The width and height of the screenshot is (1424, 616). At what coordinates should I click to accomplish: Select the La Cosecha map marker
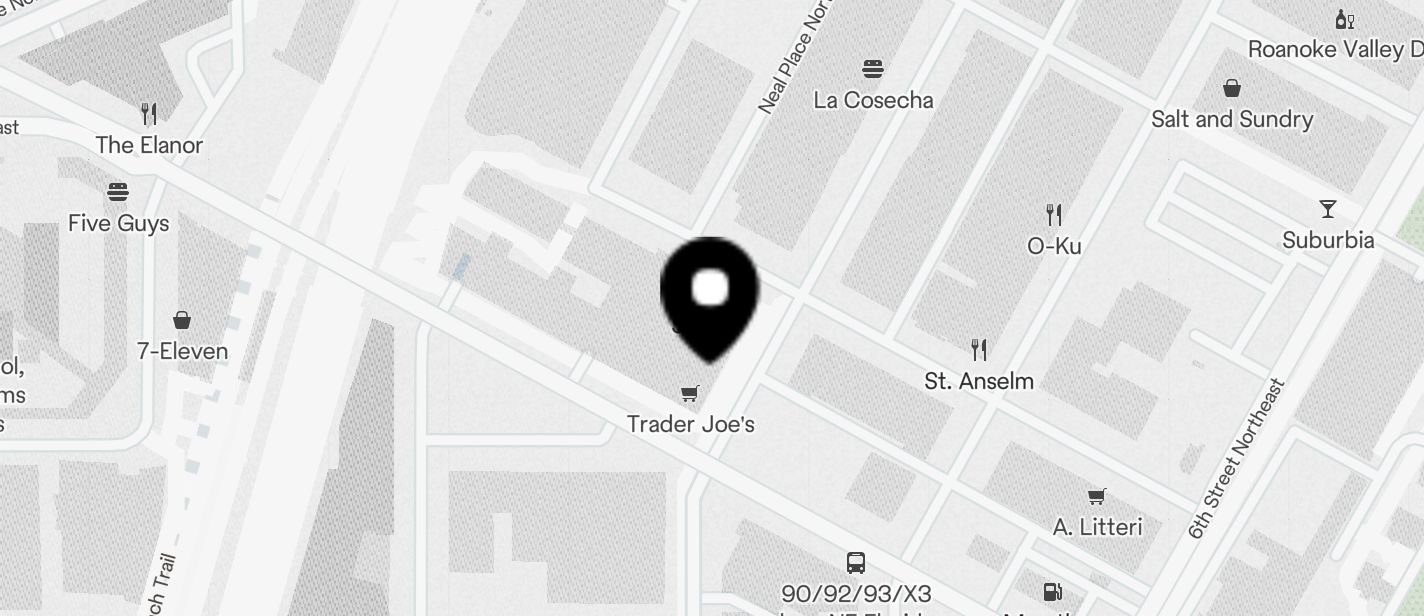[x=873, y=70]
